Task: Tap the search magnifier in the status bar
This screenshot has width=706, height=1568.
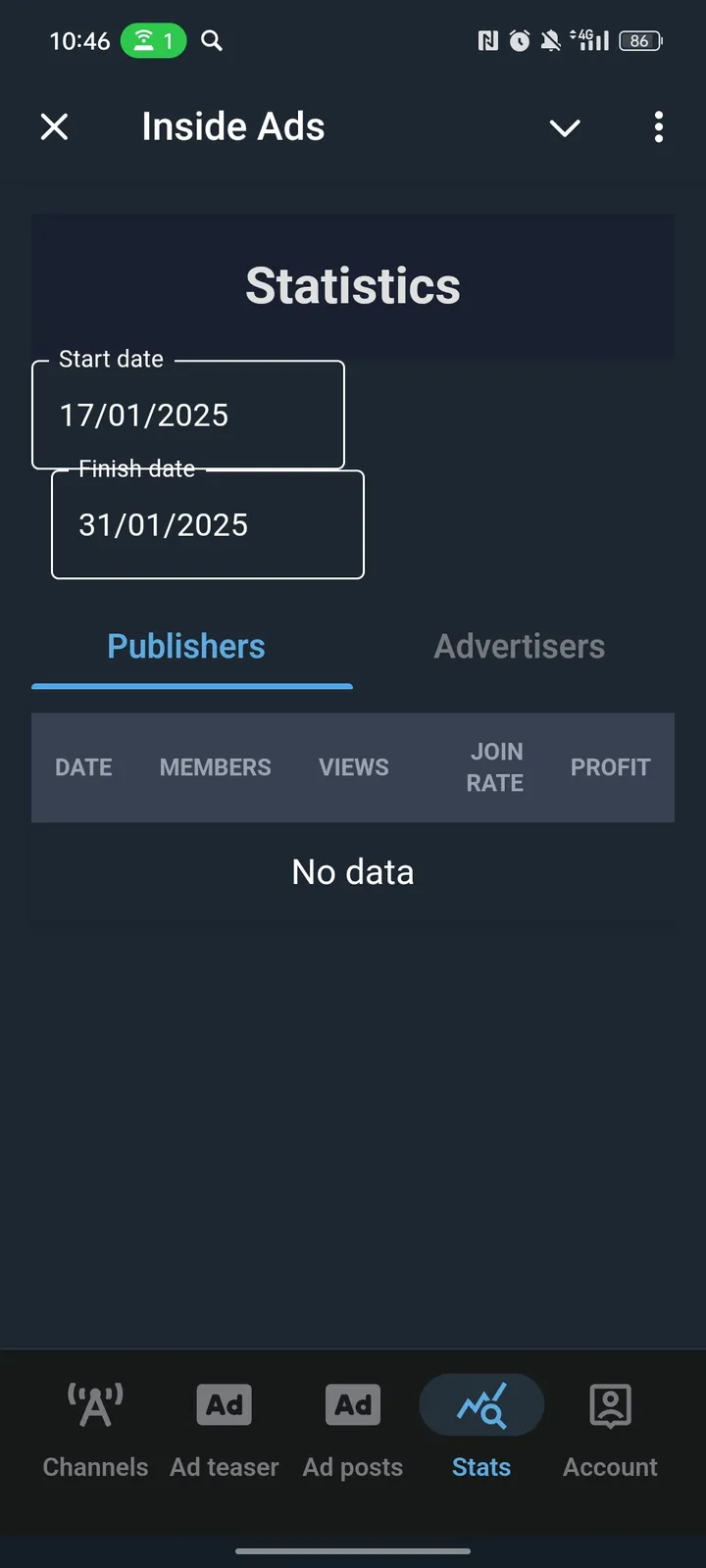Action: [212, 41]
